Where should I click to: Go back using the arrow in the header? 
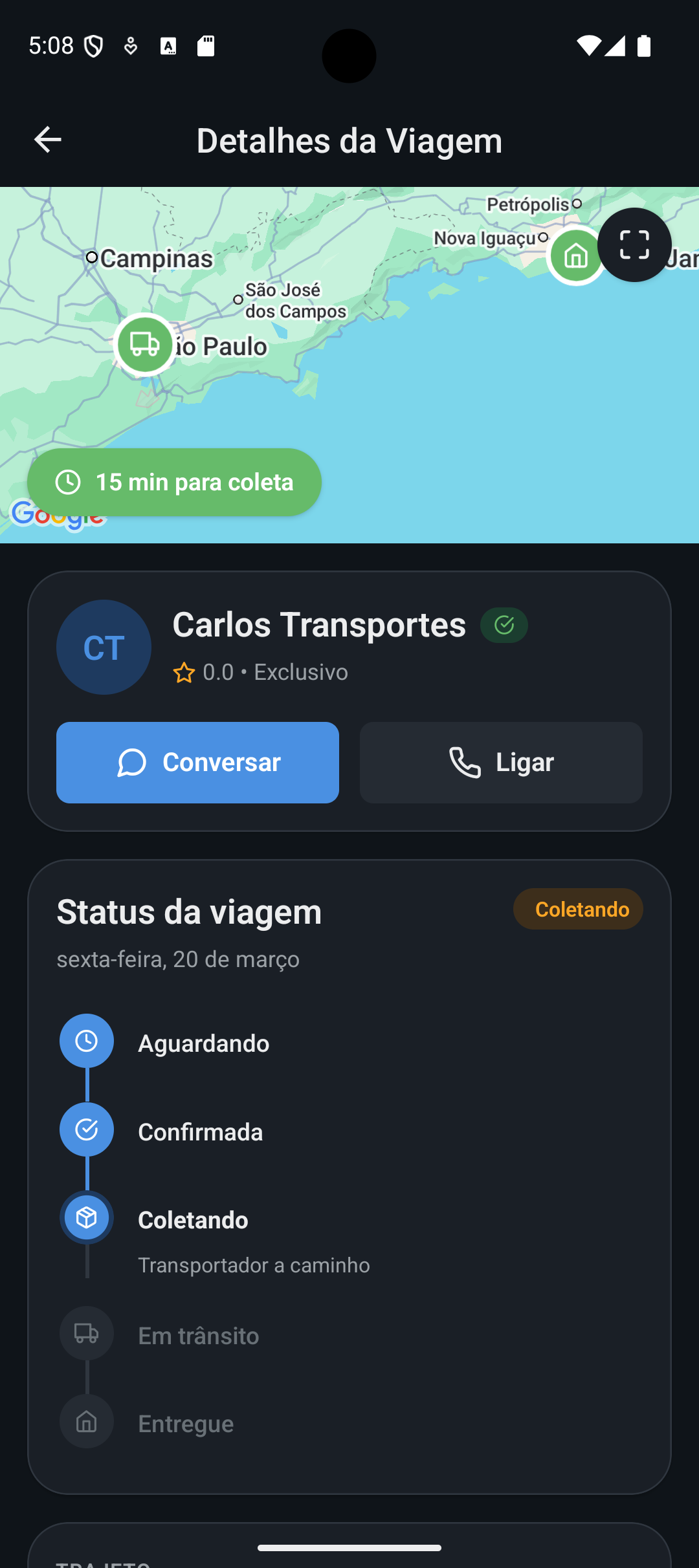pyautogui.click(x=47, y=140)
